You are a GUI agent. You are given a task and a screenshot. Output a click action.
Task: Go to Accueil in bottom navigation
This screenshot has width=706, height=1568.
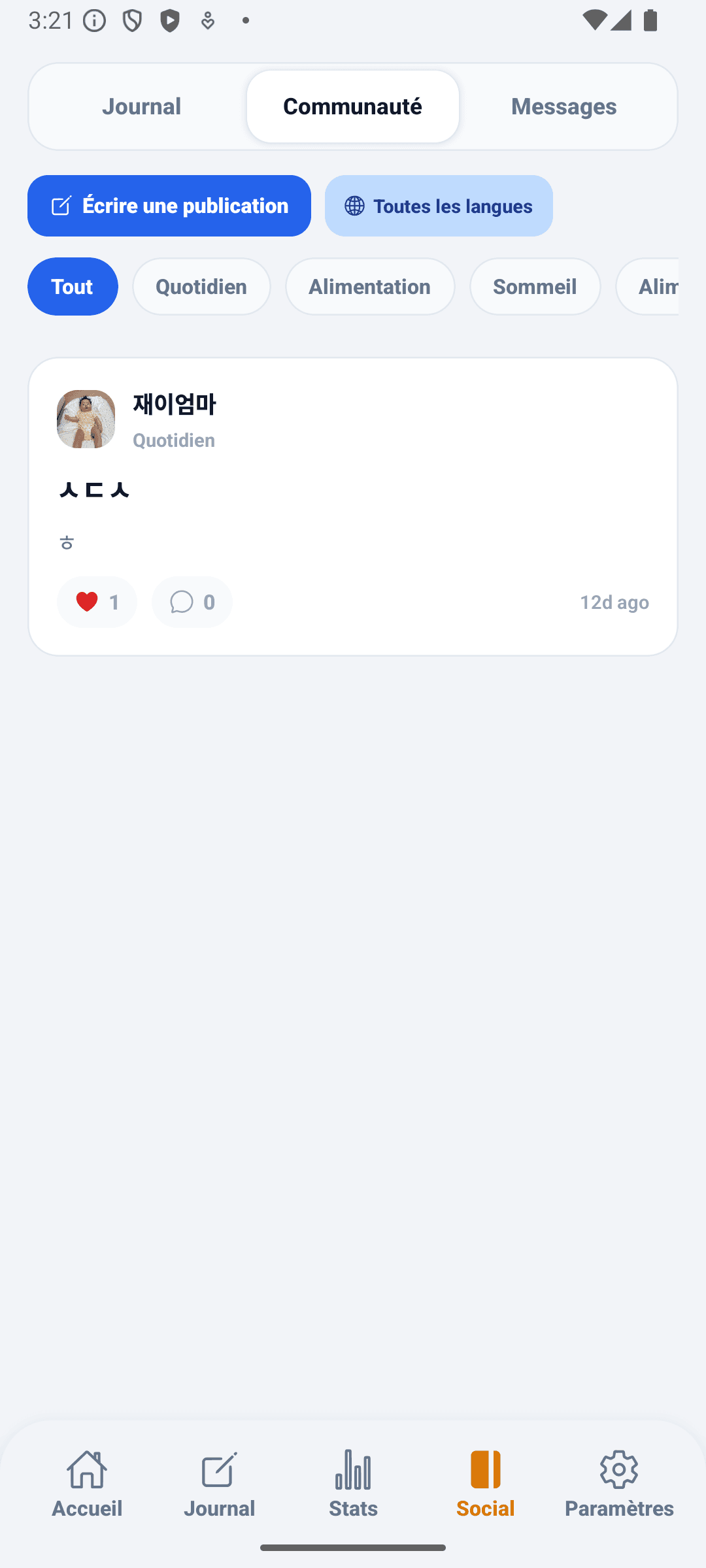click(x=87, y=1483)
